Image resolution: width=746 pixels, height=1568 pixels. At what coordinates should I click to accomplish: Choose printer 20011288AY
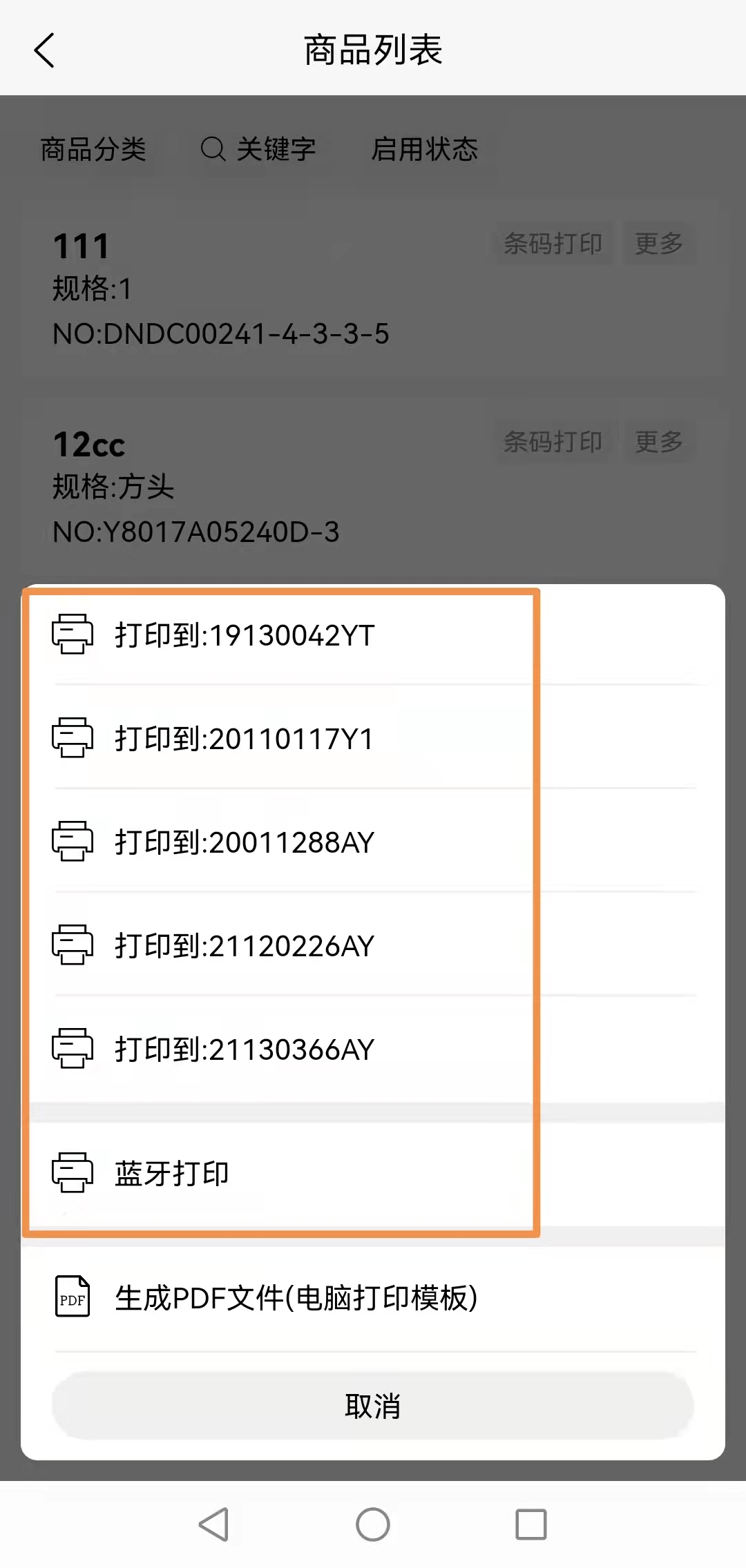pos(245,842)
